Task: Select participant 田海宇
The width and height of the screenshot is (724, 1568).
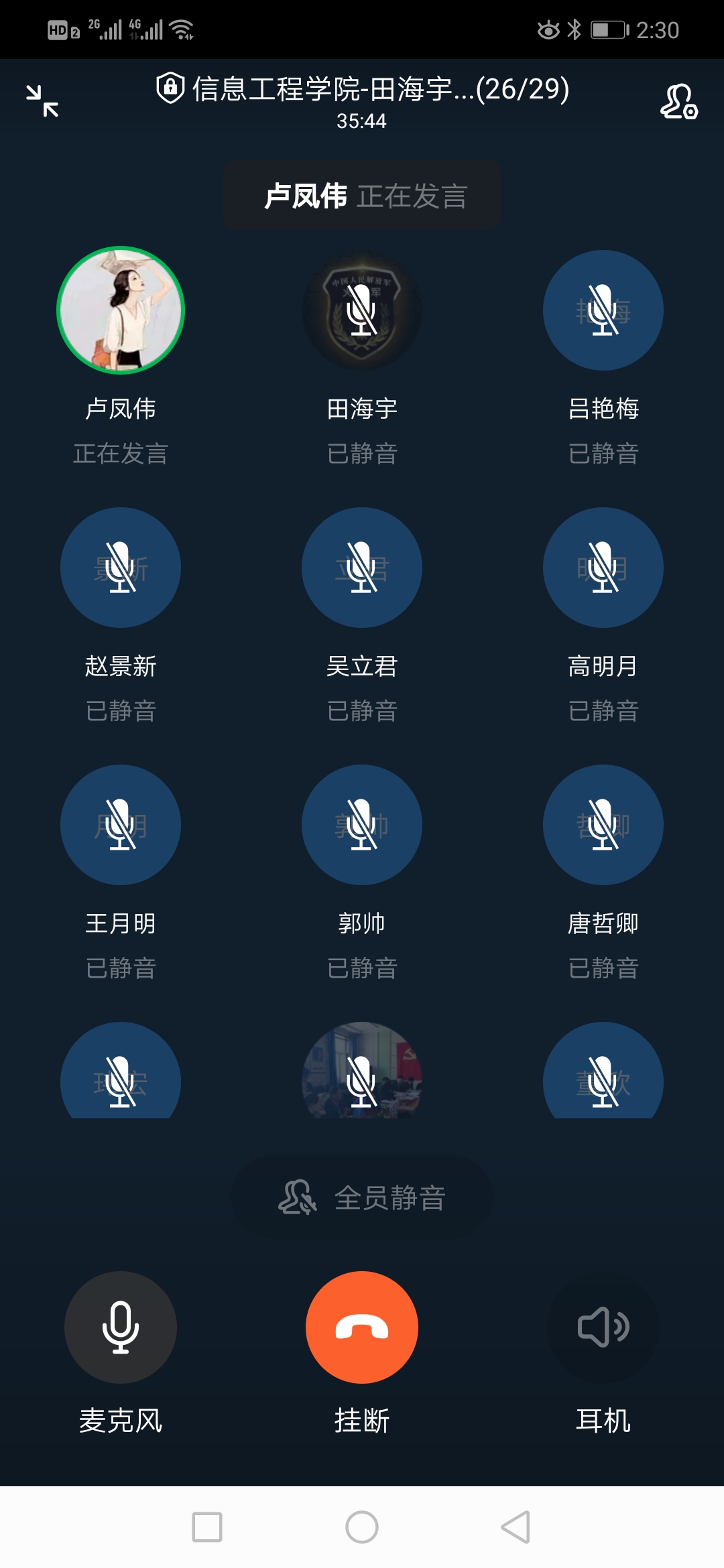Action: click(x=362, y=310)
